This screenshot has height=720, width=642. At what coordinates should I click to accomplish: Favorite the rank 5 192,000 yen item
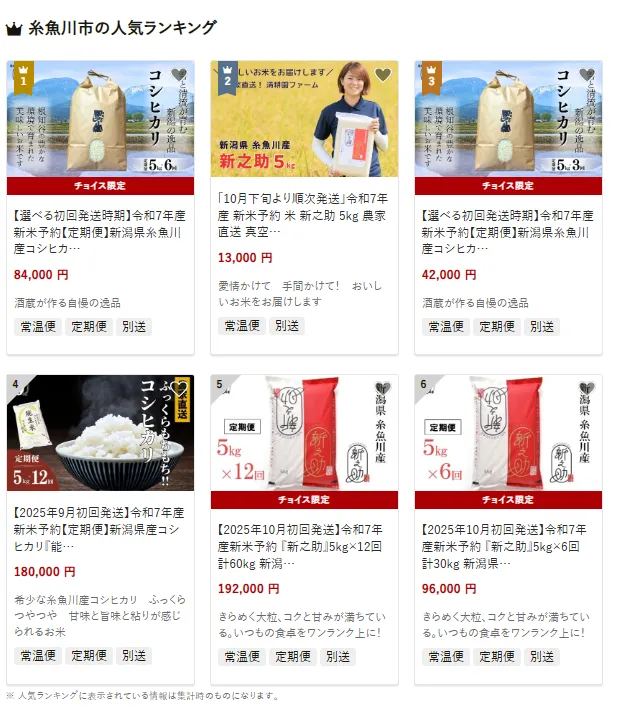383,389
